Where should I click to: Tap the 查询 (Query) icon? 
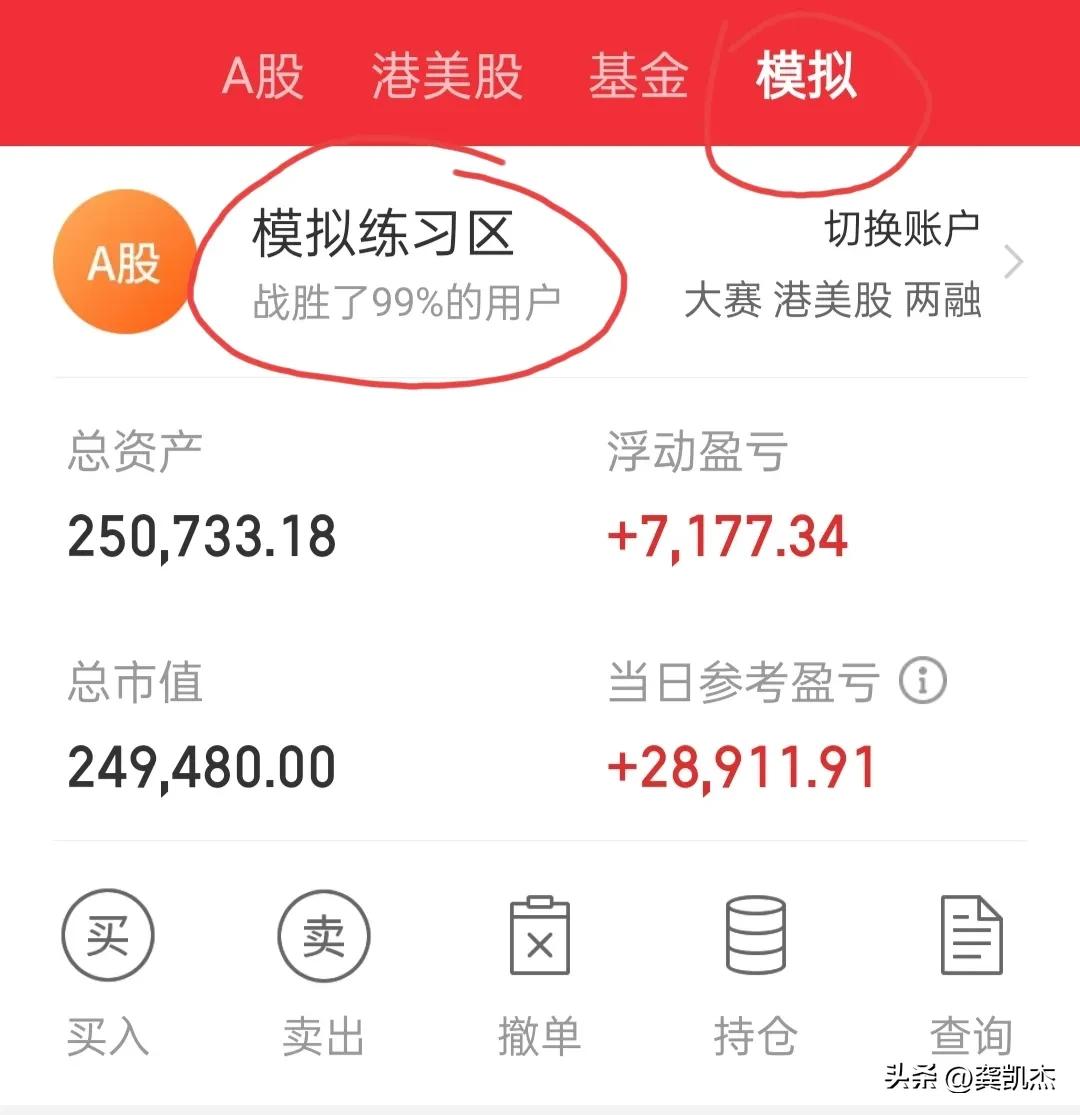[971, 936]
